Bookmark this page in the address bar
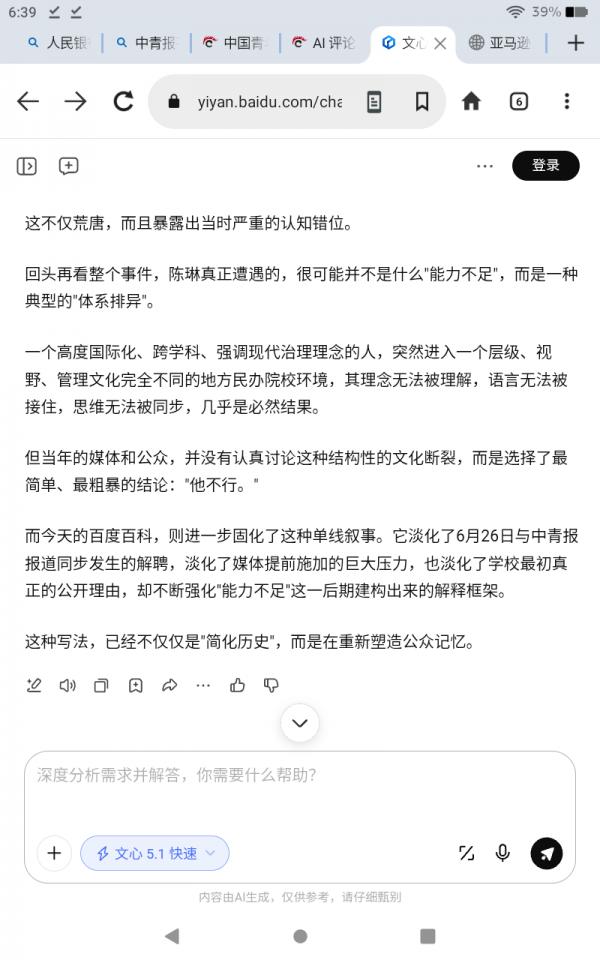This screenshot has height=960, width=600. (422, 102)
